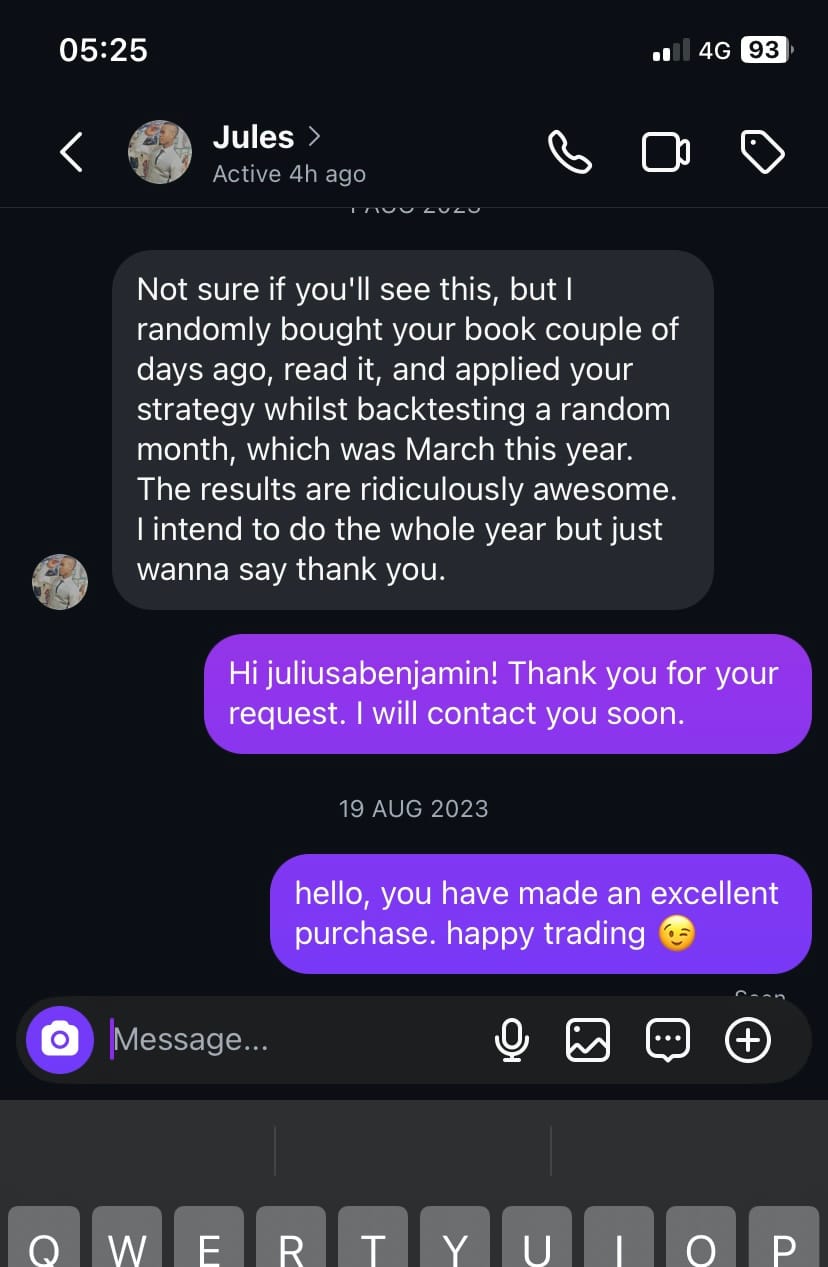828x1267 pixels.
Task: Open the label tag options
Action: click(x=762, y=153)
